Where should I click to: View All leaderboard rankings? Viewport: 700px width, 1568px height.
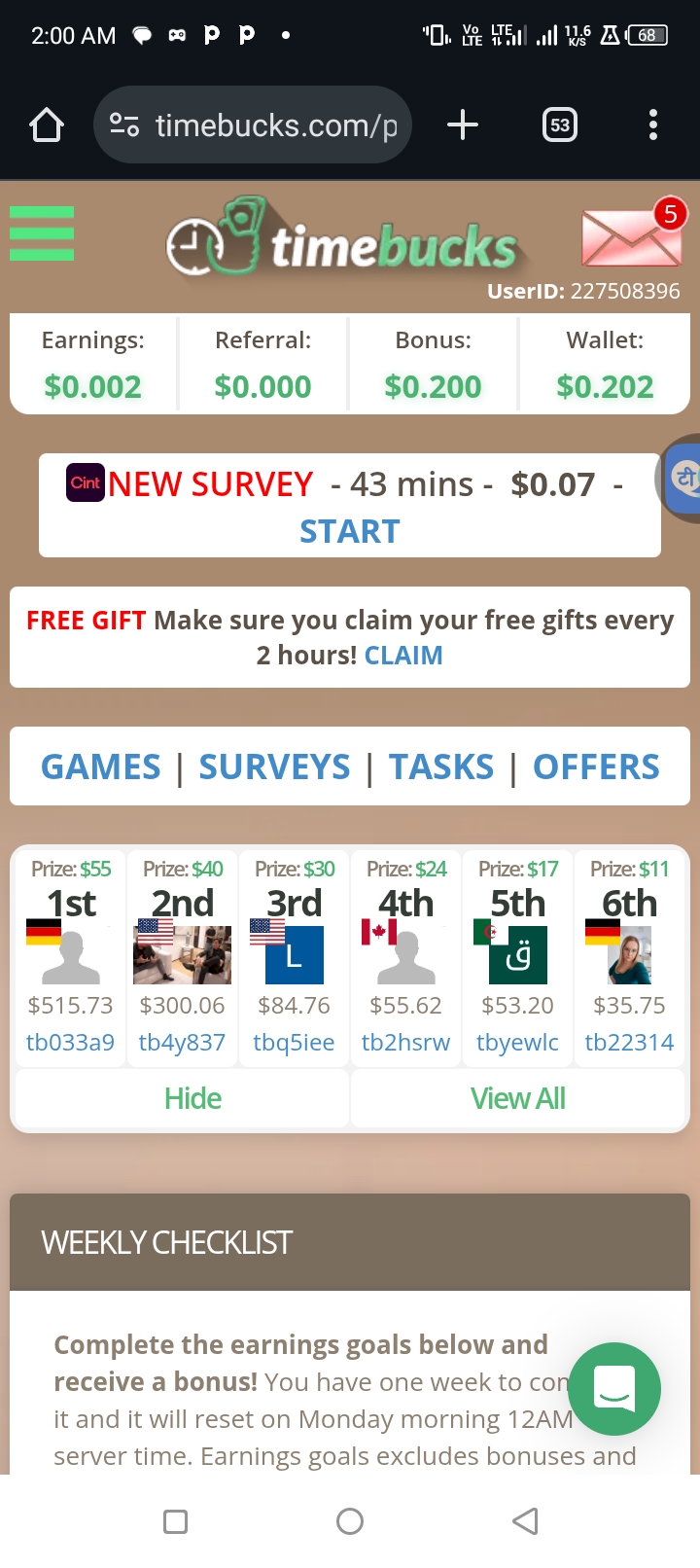[x=517, y=1099]
